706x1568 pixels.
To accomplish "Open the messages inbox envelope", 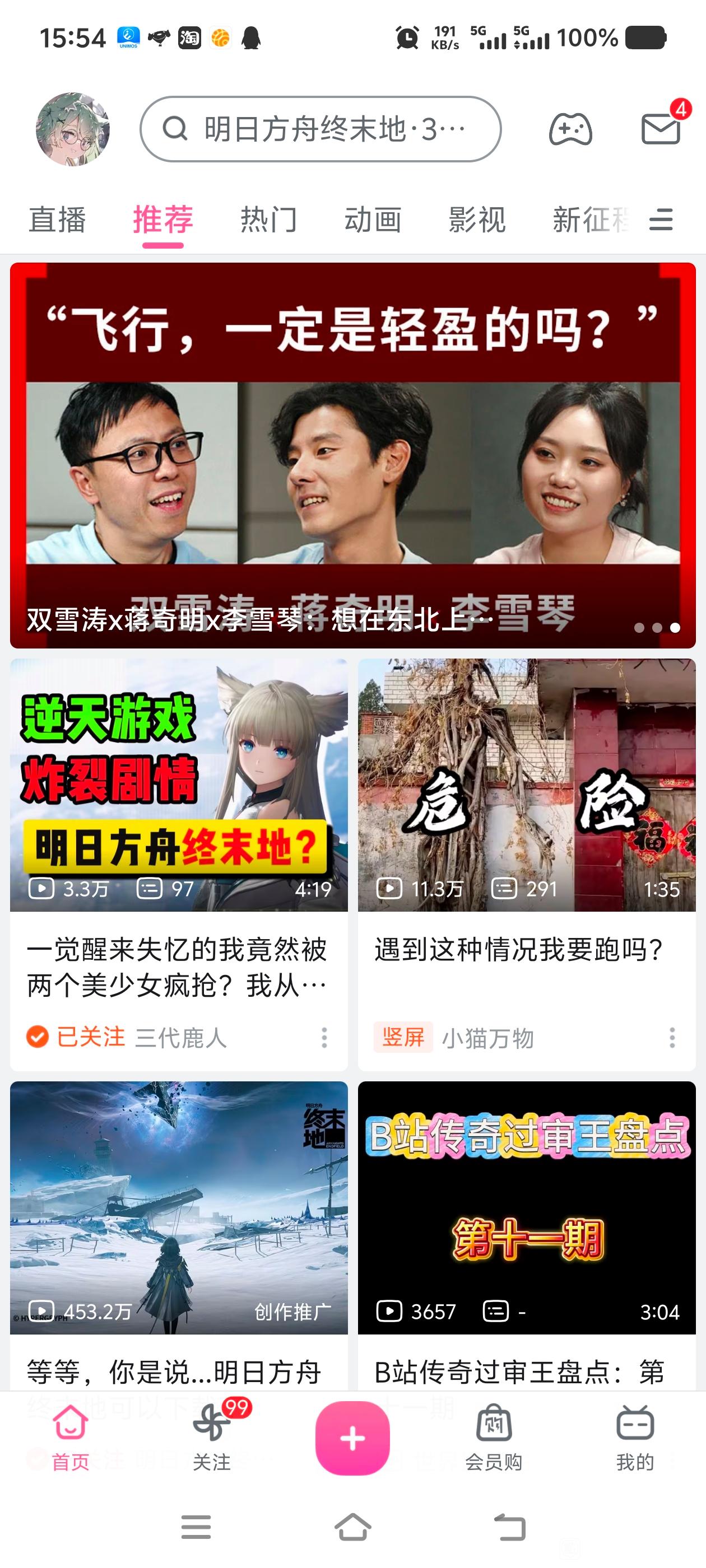I will coord(660,129).
